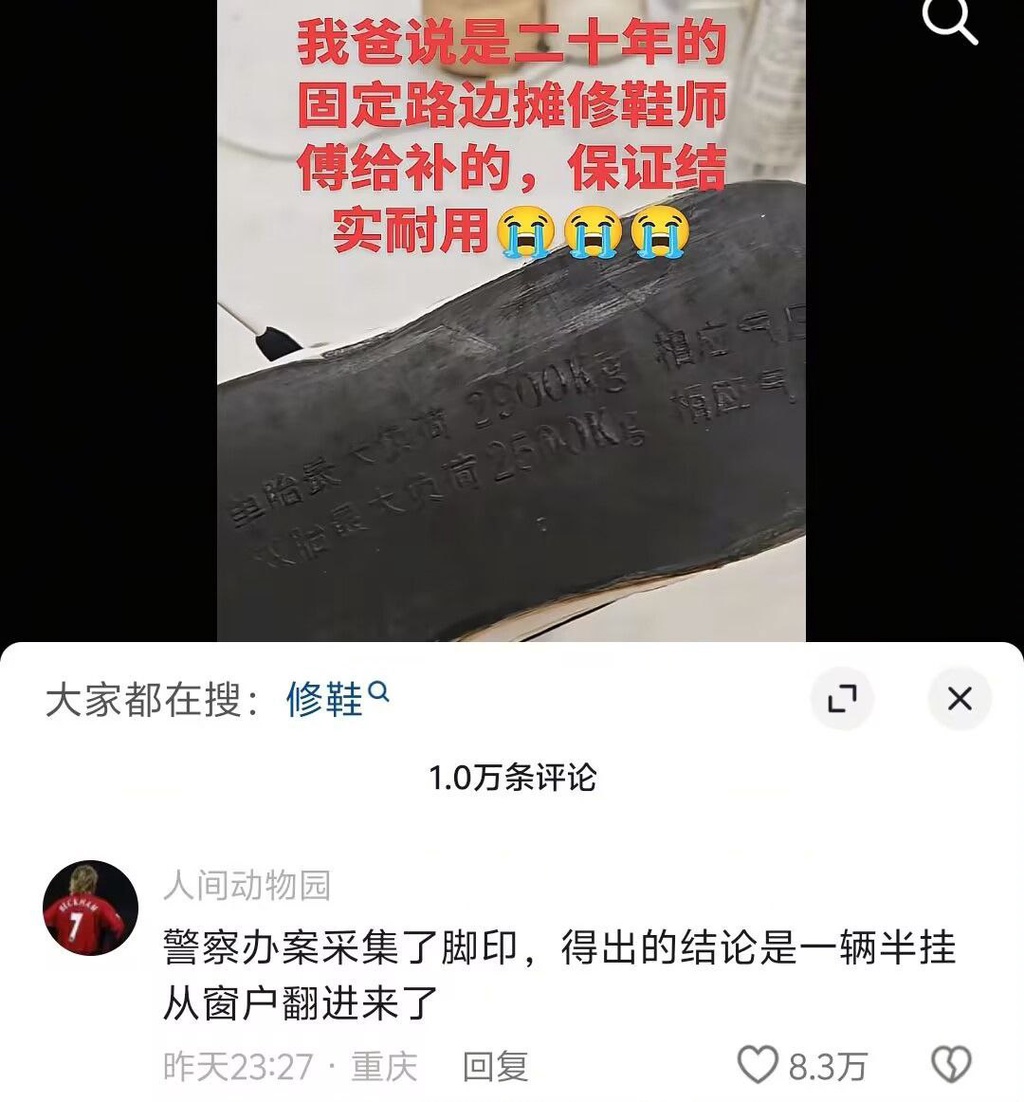Open 人间动物园's username link
Image resolution: width=1024 pixels, height=1102 pixels.
[246, 884]
